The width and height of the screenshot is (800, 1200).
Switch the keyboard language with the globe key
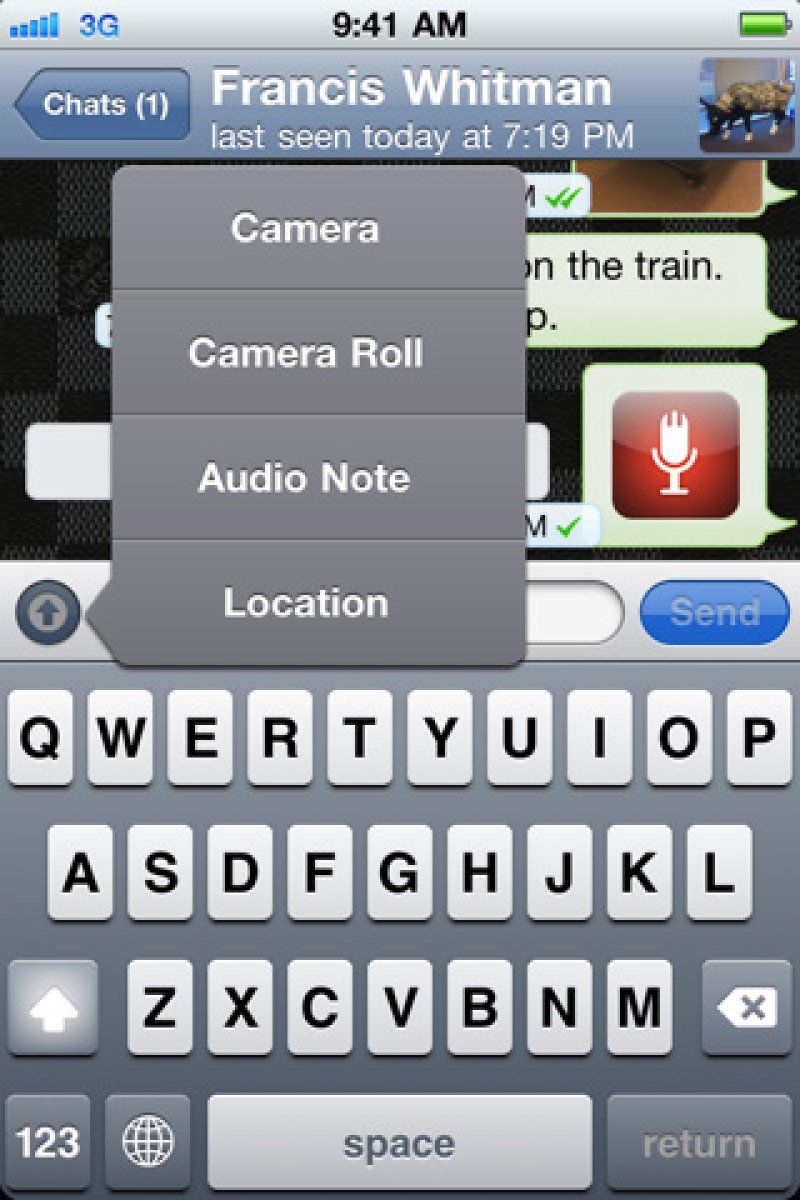tap(147, 1142)
